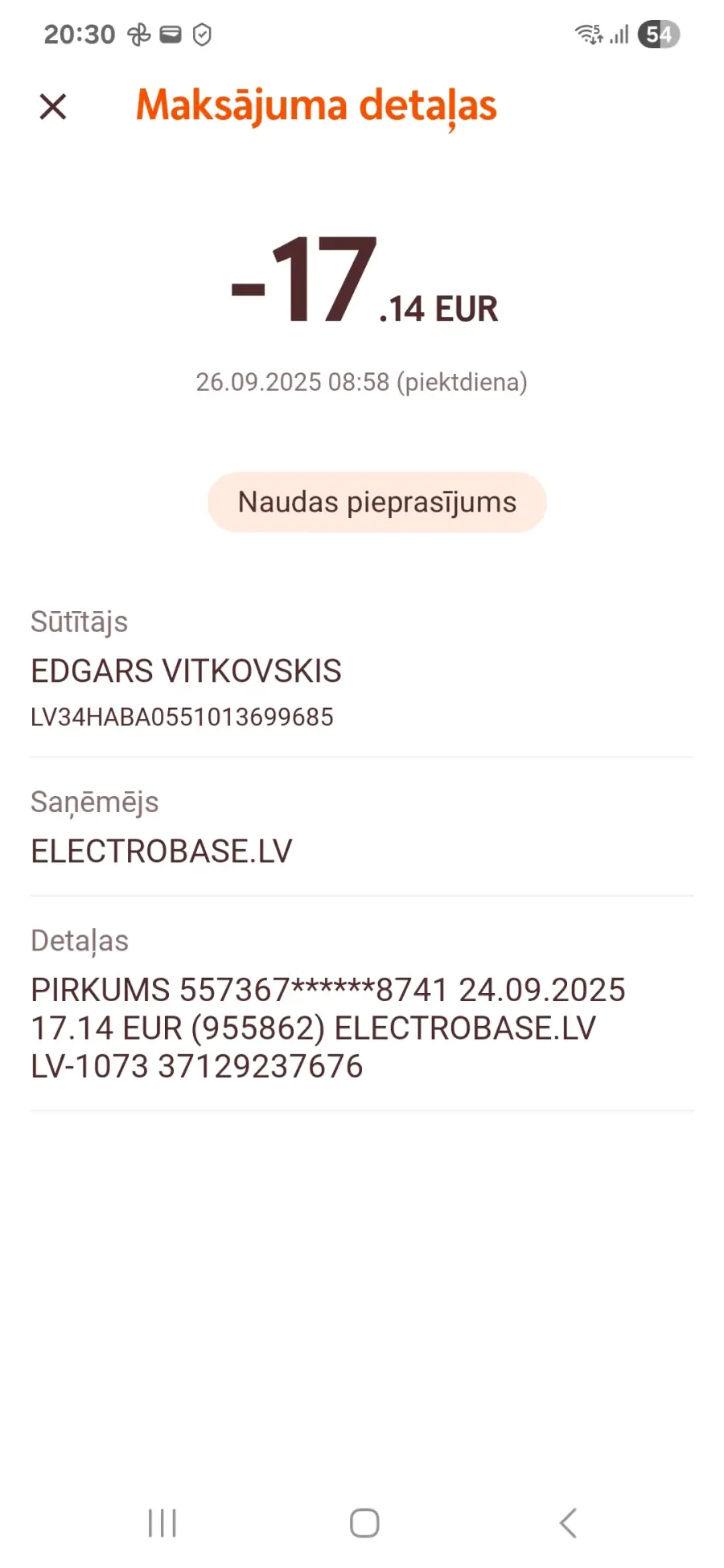Go back using the system back button
The width and height of the screenshot is (724, 1568).
[568, 1522]
